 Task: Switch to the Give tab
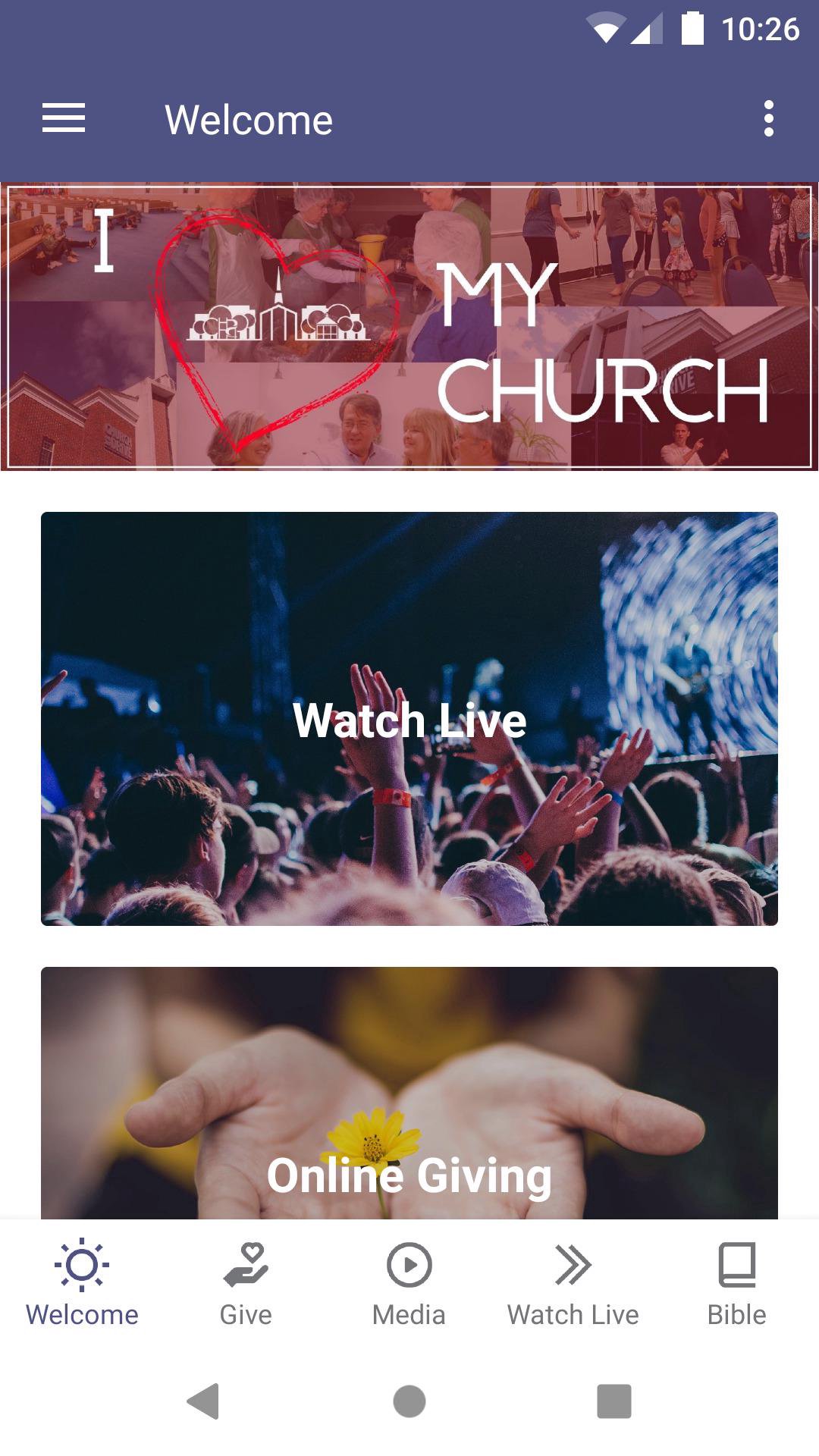(x=246, y=1283)
